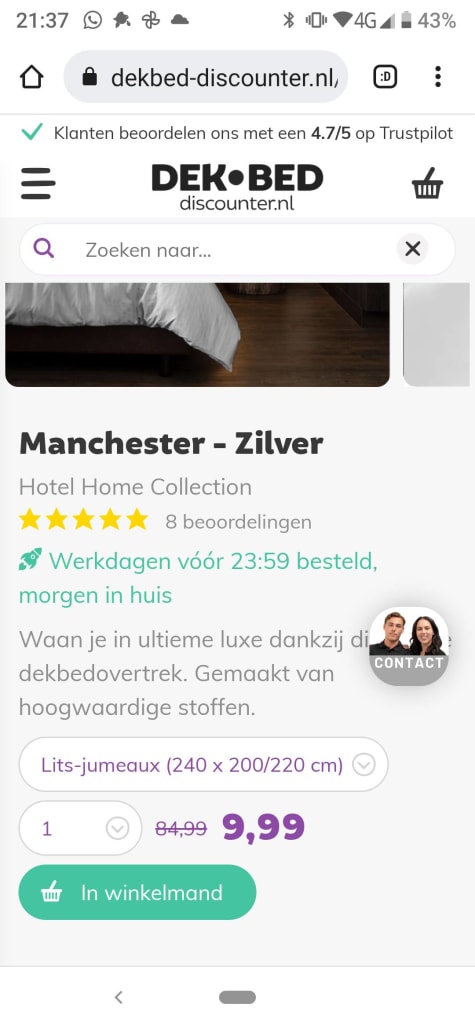The width and height of the screenshot is (475, 1029).
Task: Tap the 'Zoeken naar...' search field
Action: click(x=223, y=249)
